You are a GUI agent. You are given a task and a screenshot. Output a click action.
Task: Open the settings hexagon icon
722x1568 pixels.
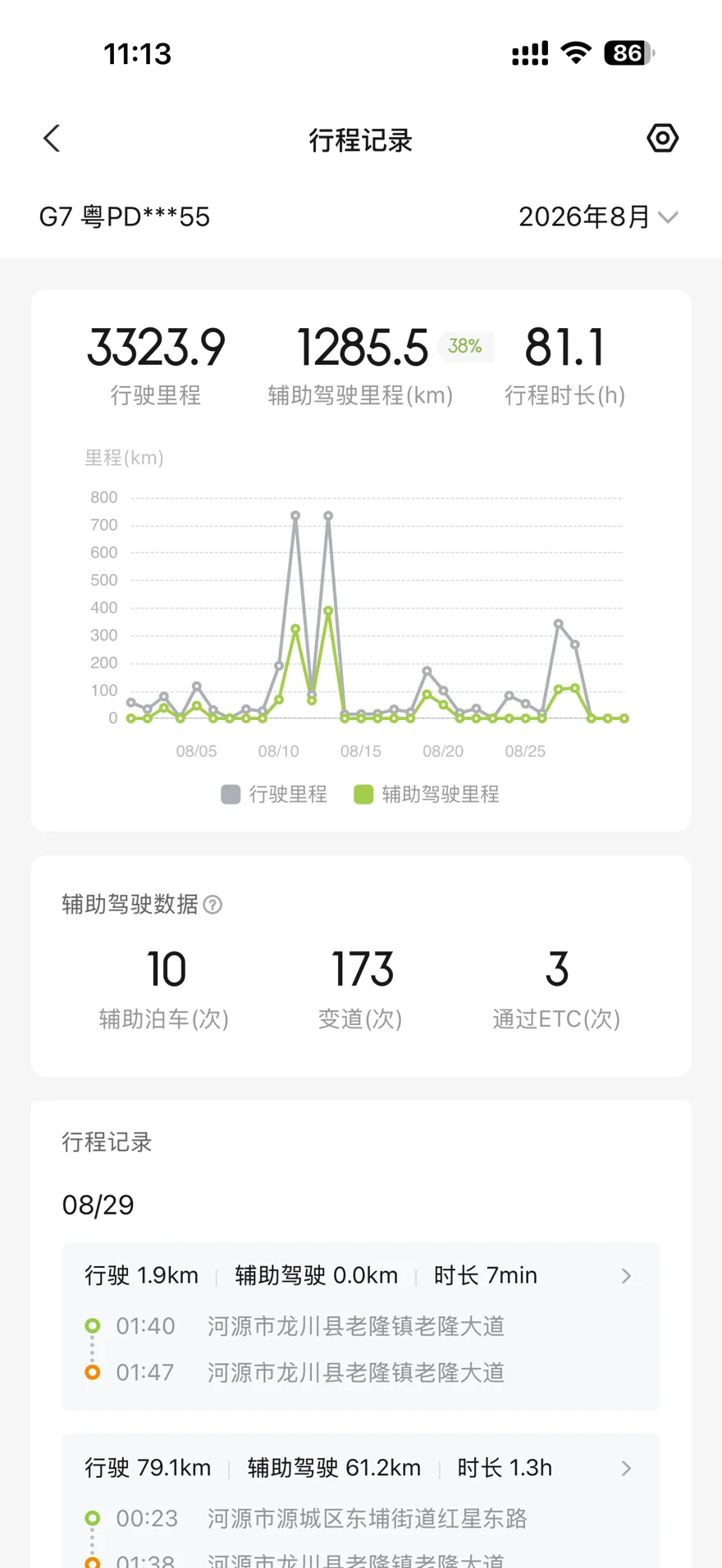click(x=662, y=138)
